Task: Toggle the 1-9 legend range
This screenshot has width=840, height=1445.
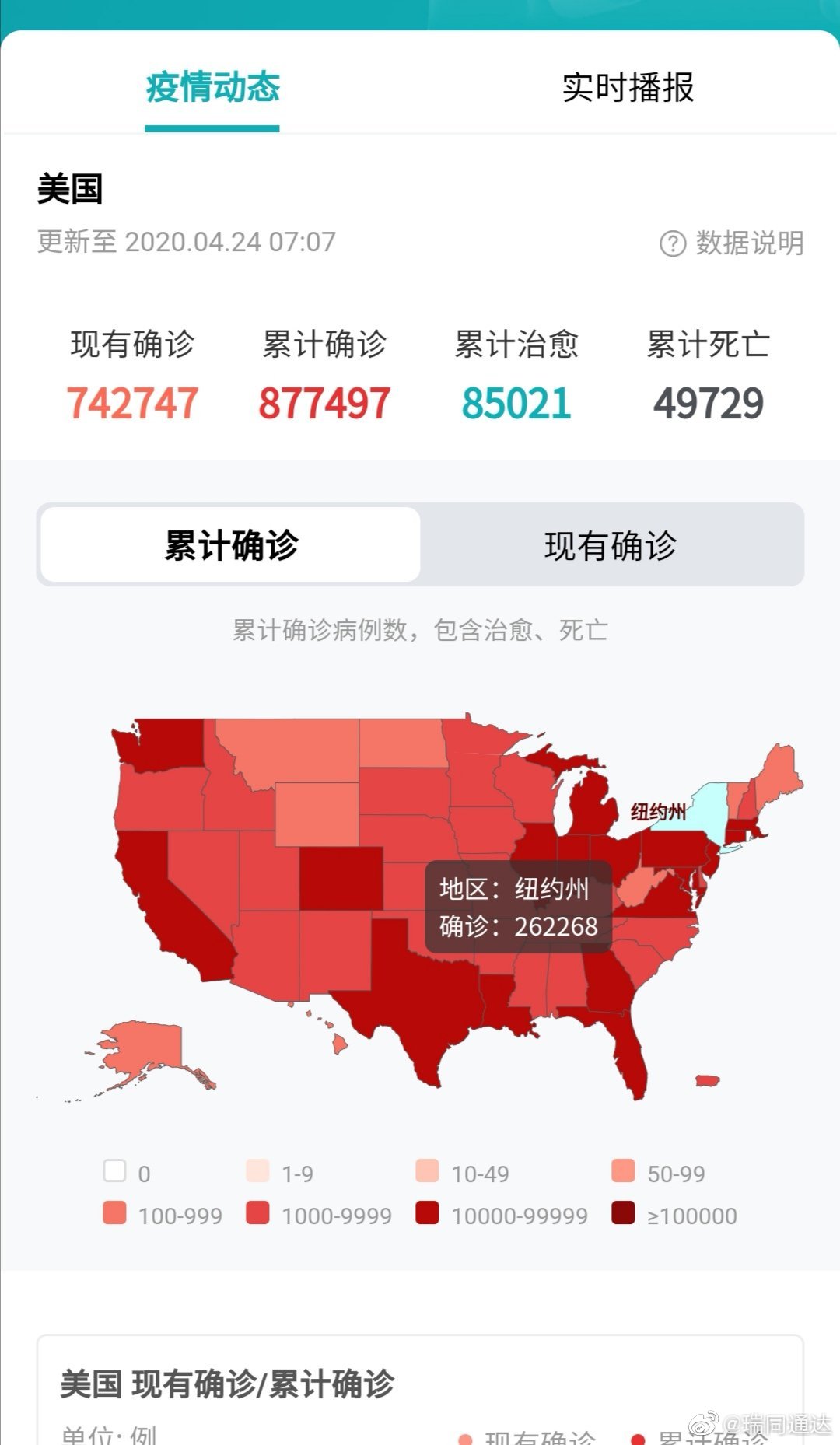Action: point(280,1173)
